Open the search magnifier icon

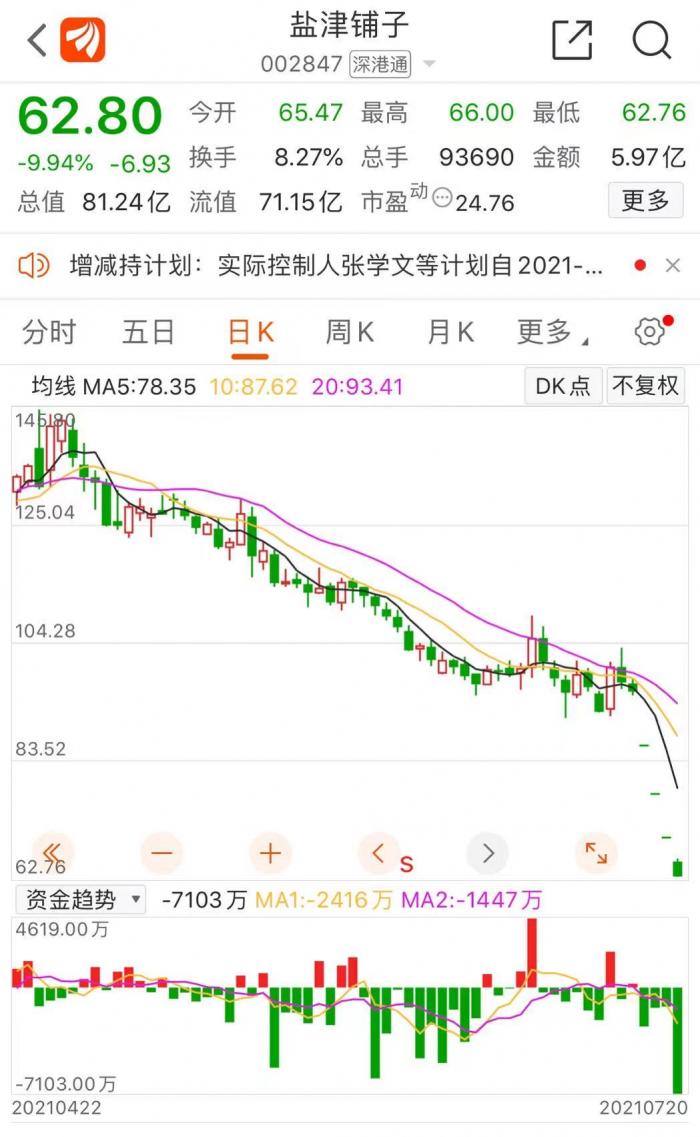(651, 39)
